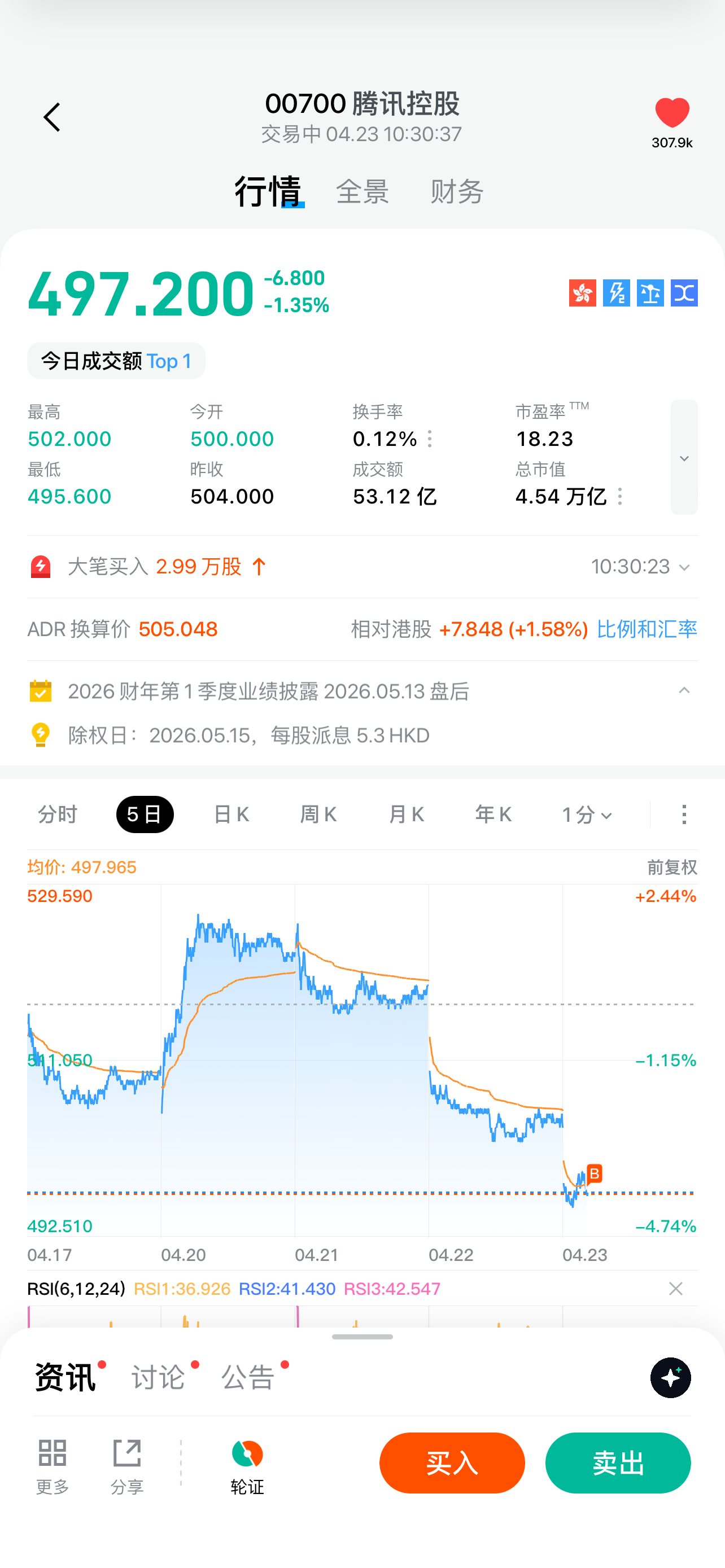
Task: Open the AI assistant sparkle button
Action: coord(670,1377)
